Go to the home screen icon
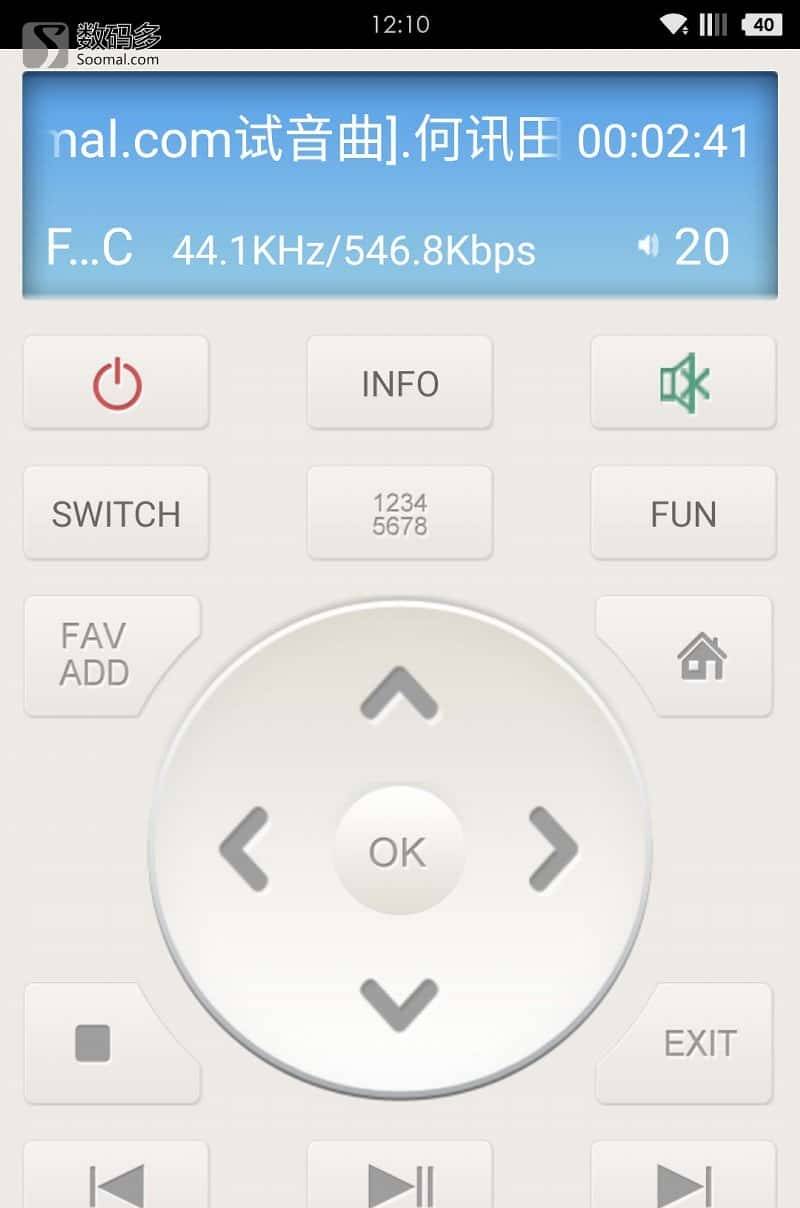The image size is (800, 1208). [x=701, y=657]
